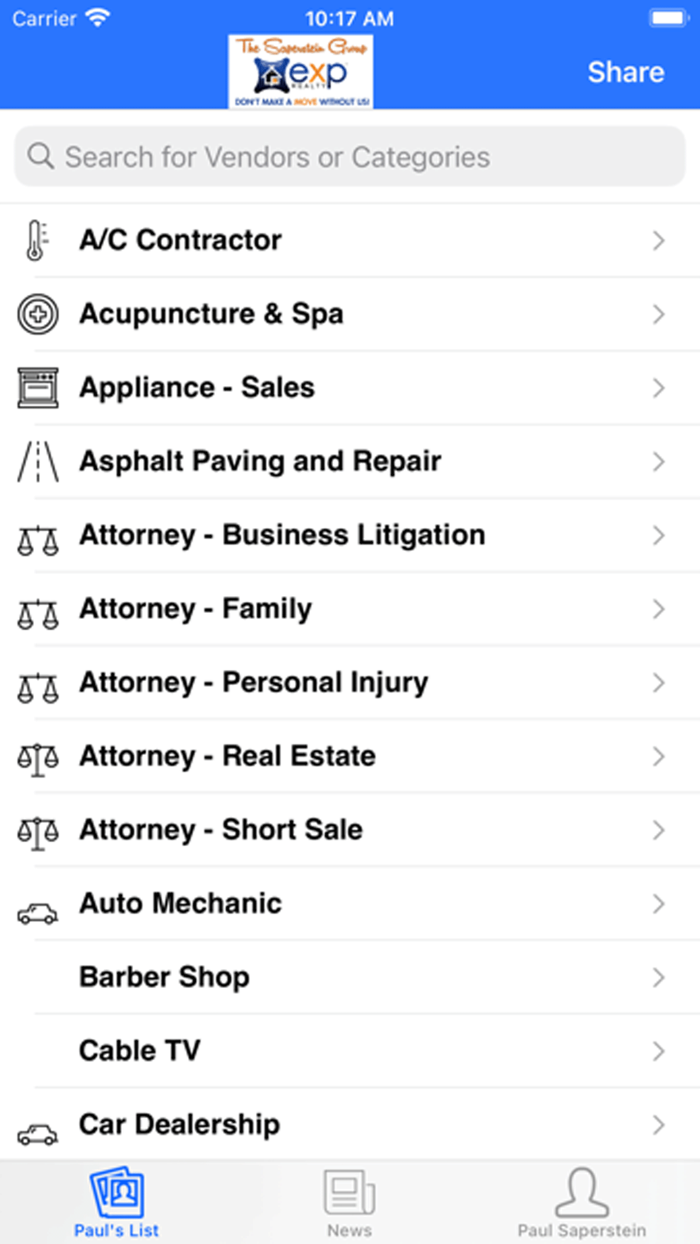View Cable TV vendors
700x1244 pixels.
click(350, 1051)
